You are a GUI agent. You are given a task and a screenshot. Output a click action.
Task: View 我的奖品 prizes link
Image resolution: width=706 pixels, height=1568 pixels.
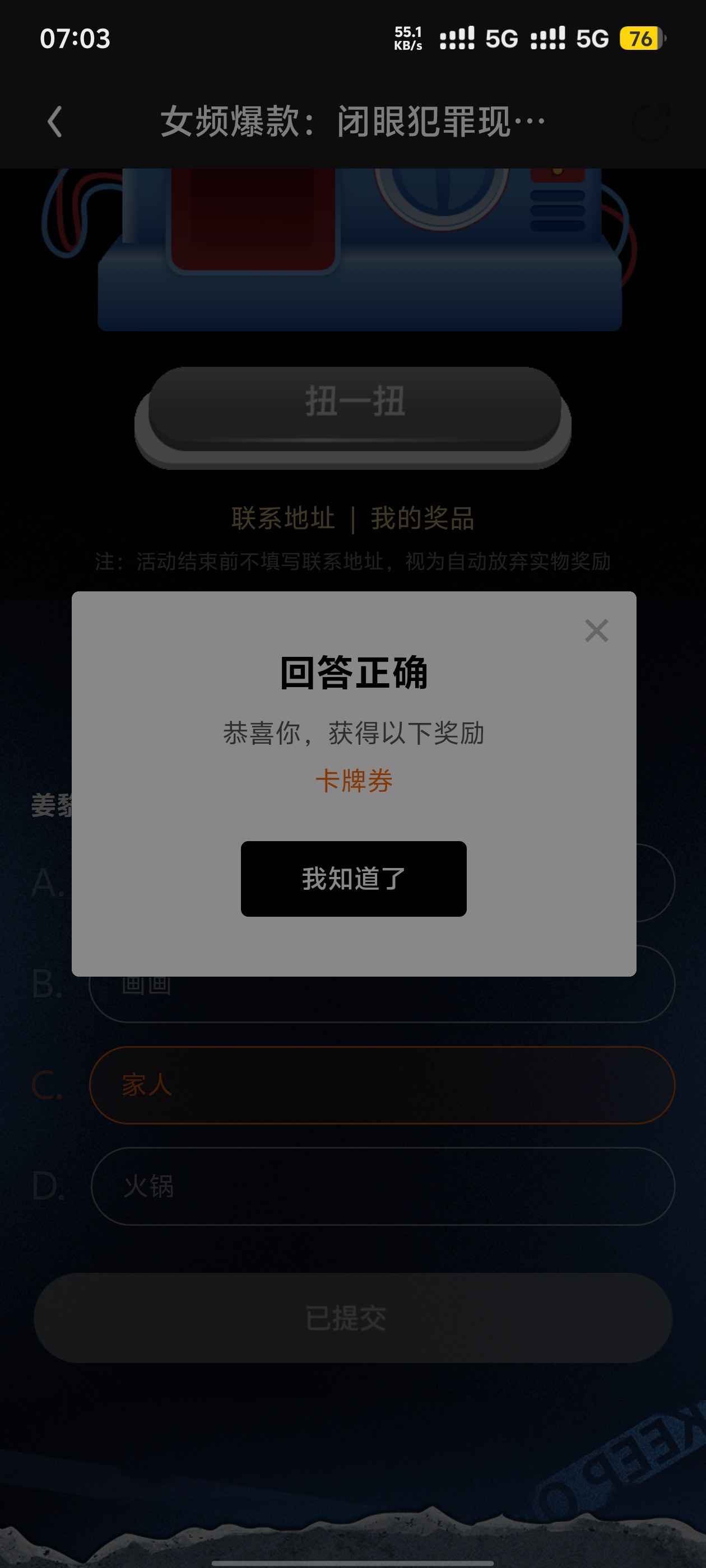[422, 519]
